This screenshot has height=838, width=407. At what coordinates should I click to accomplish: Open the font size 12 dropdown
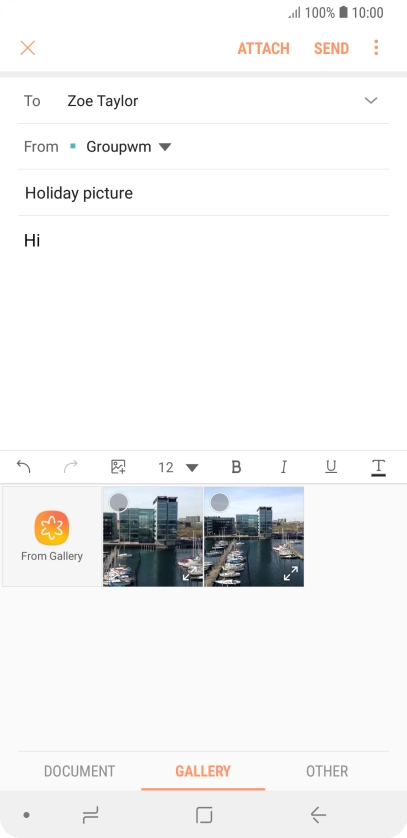tap(178, 468)
